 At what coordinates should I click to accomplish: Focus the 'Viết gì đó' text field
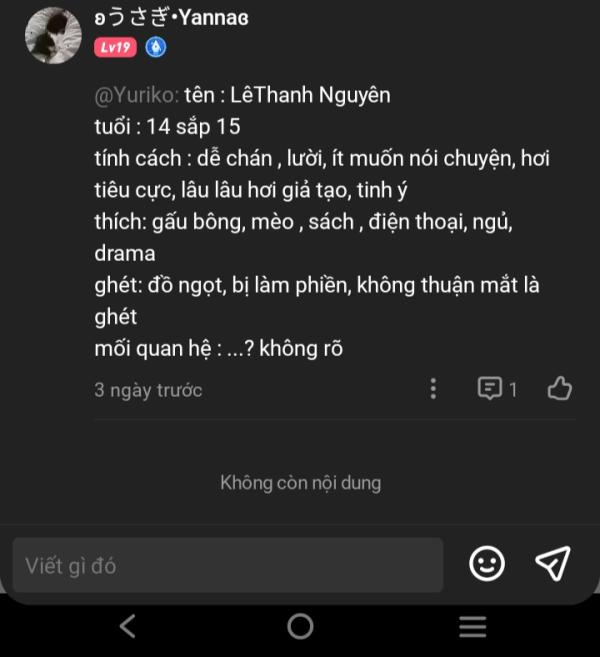[228, 565]
